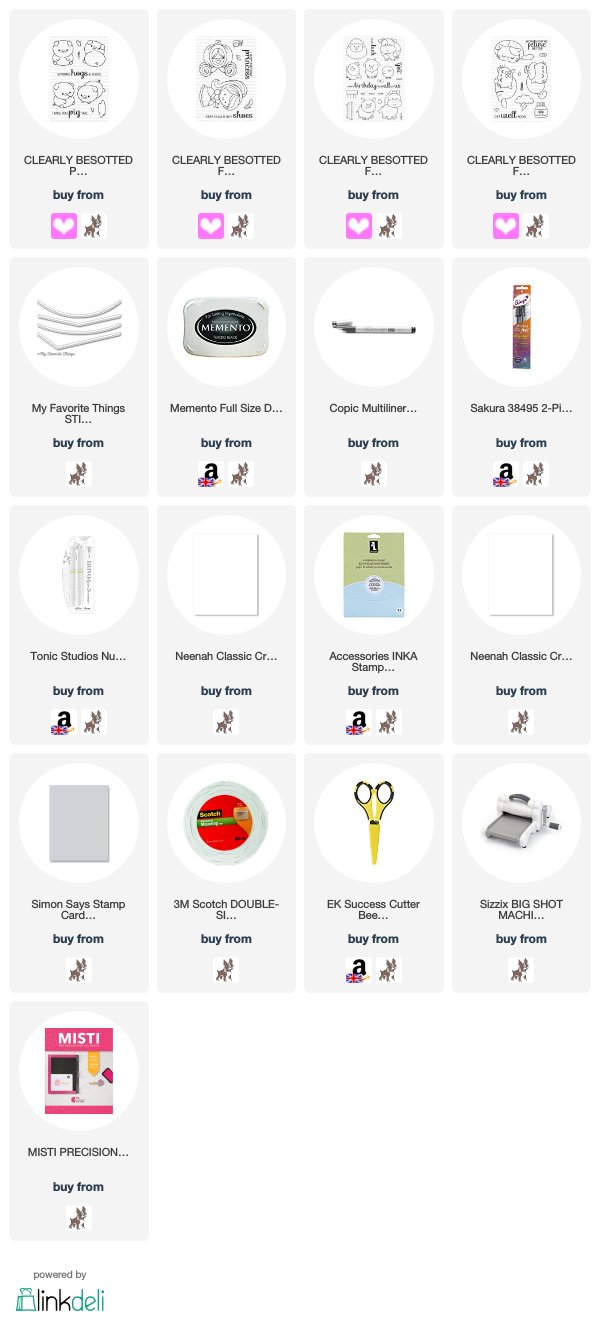Buy Memento ink pad from Amazon UK

click(211, 474)
